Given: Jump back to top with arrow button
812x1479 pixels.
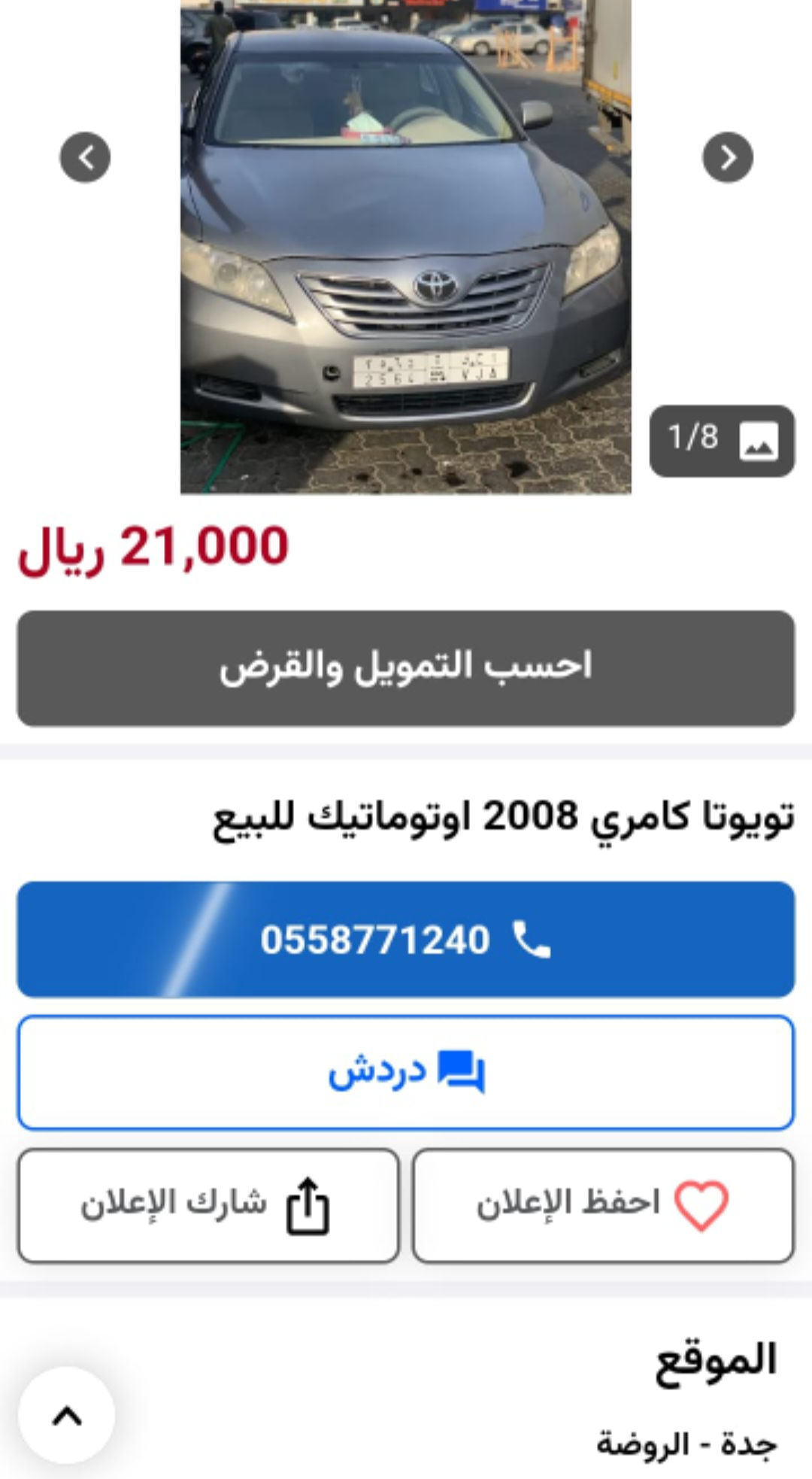Looking at the screenshot, I should [x=67, y=1415].
